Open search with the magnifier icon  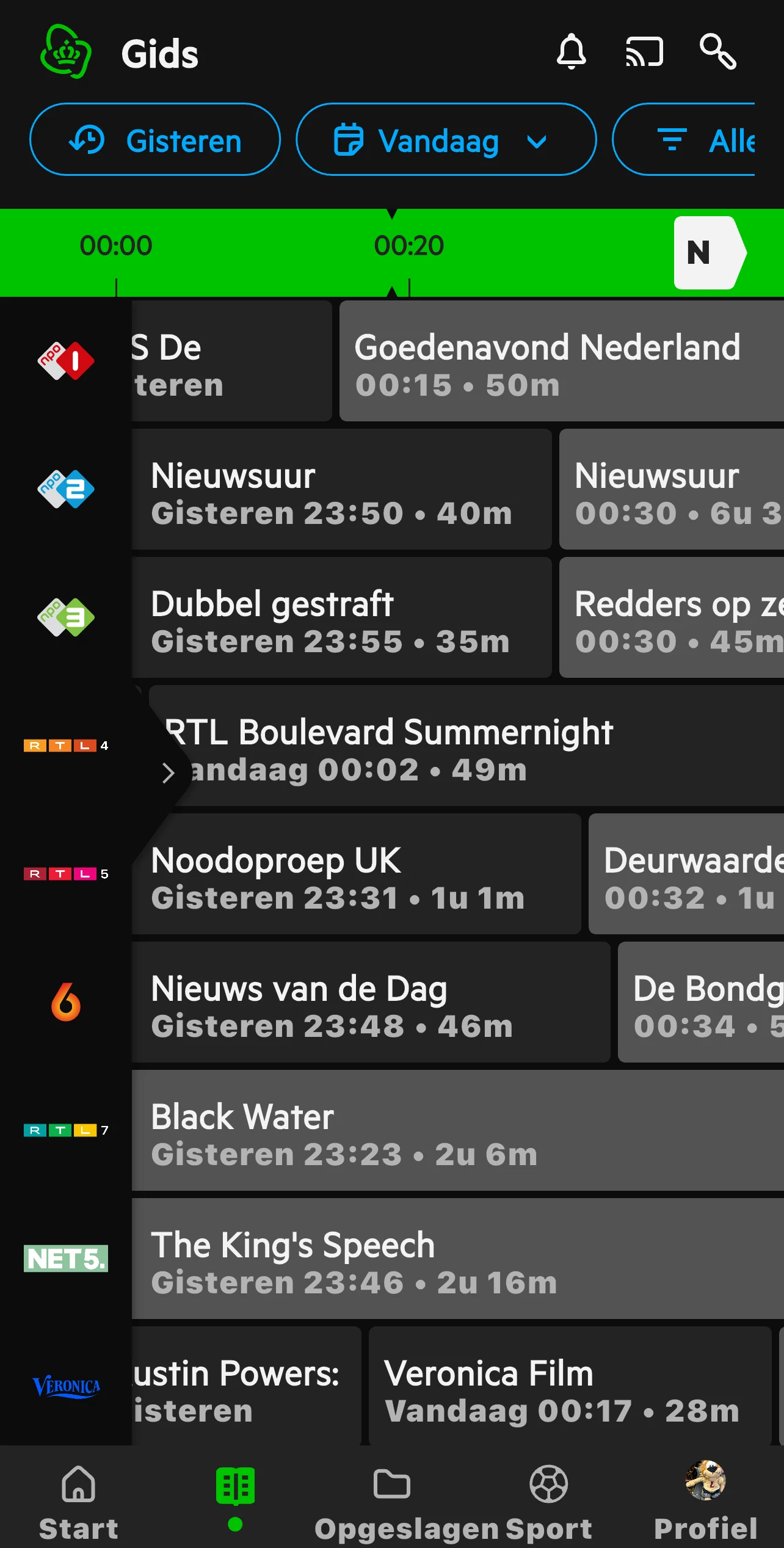tap(718, 53)
